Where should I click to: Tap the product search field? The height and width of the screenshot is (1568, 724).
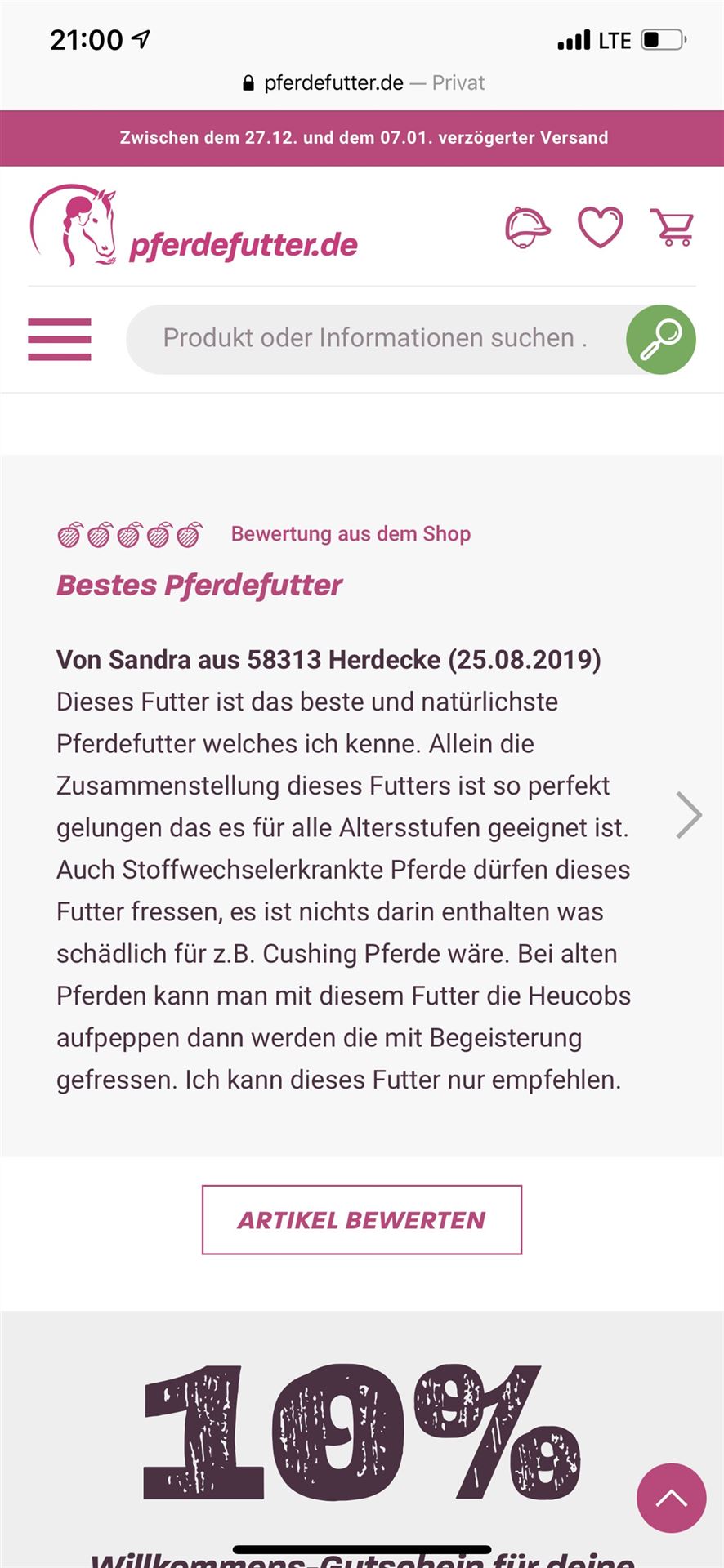point(376,339)
